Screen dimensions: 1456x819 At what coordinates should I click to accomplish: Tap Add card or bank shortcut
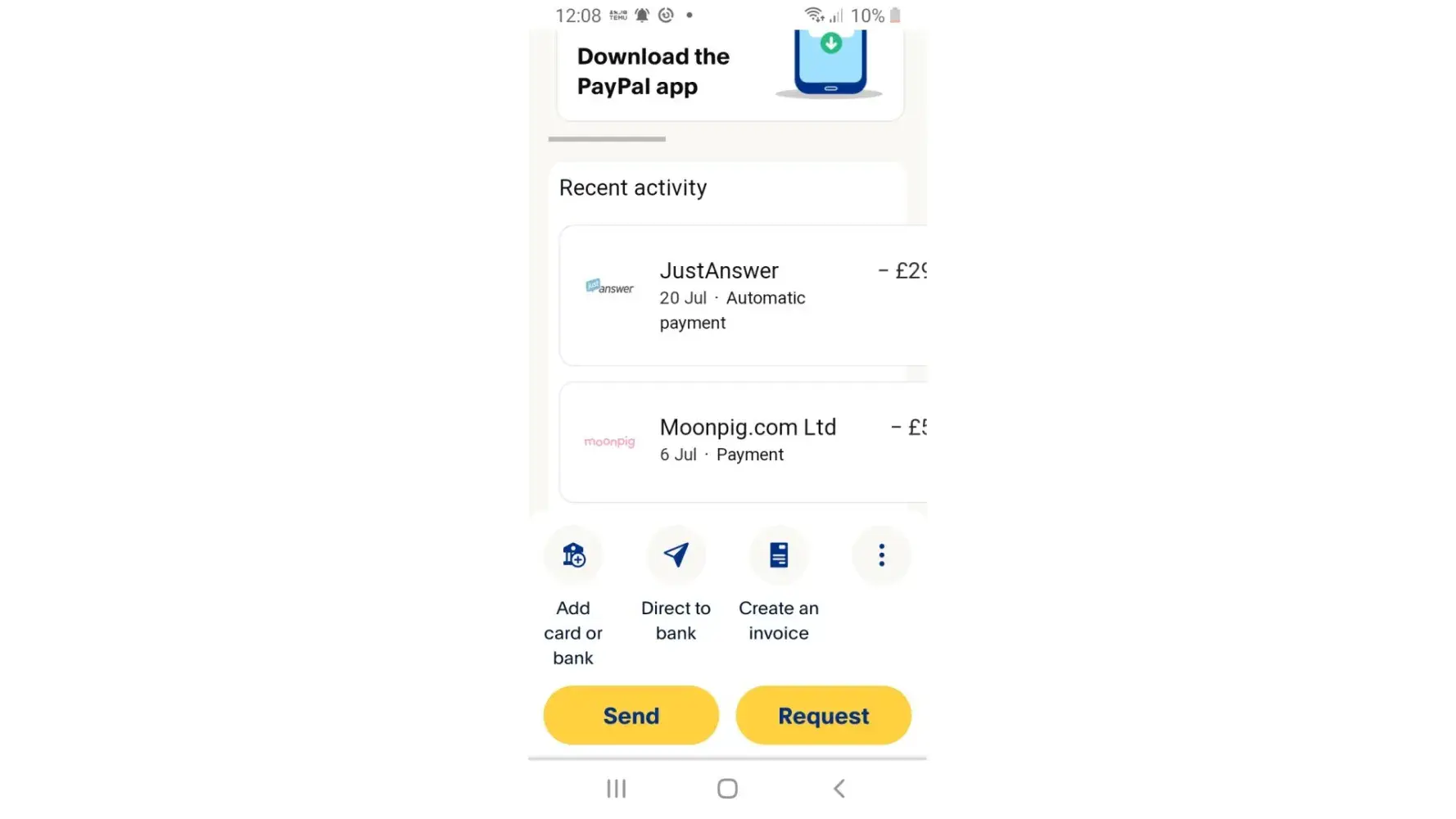point(573,556)
